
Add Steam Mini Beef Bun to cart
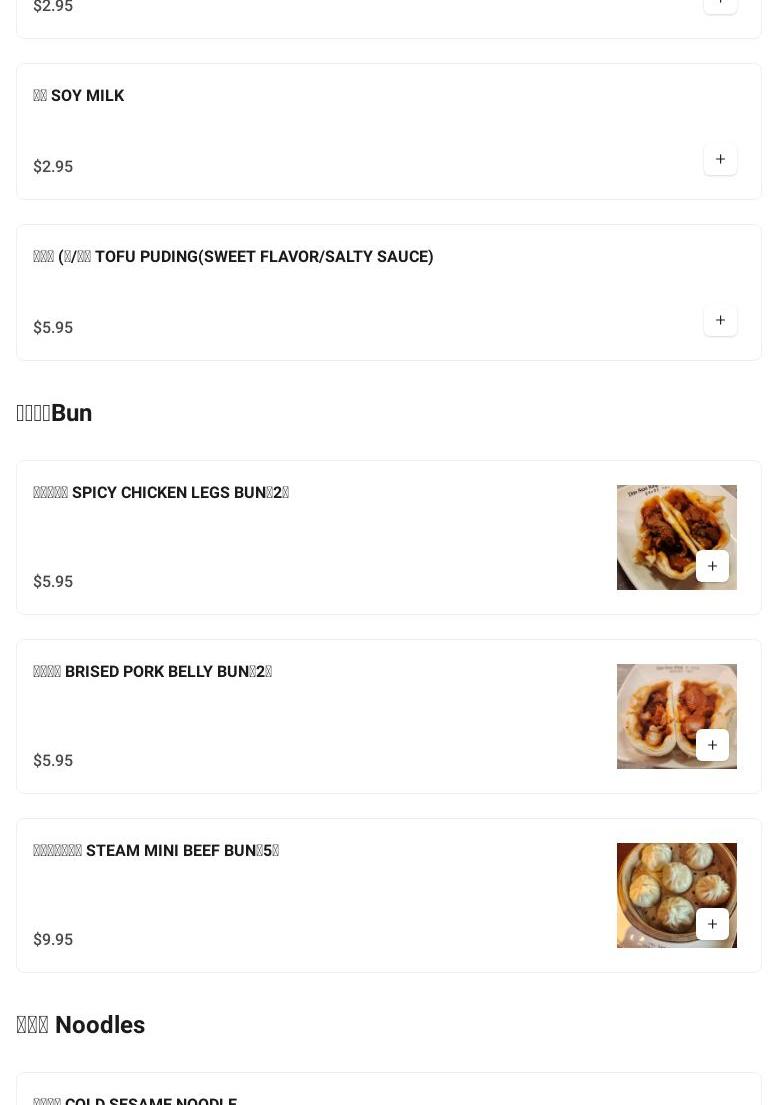click(x=712, y=925)
